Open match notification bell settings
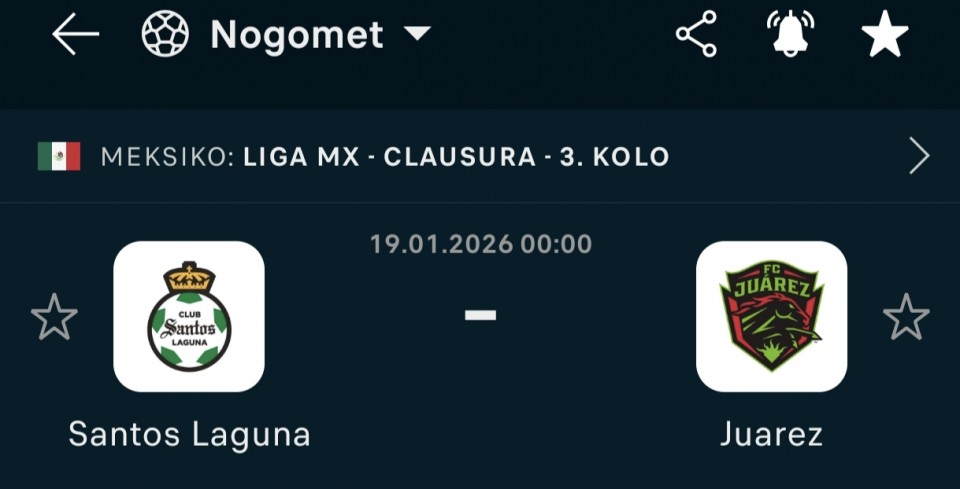Viewport: 960px width, 489px height. [790, 35]
